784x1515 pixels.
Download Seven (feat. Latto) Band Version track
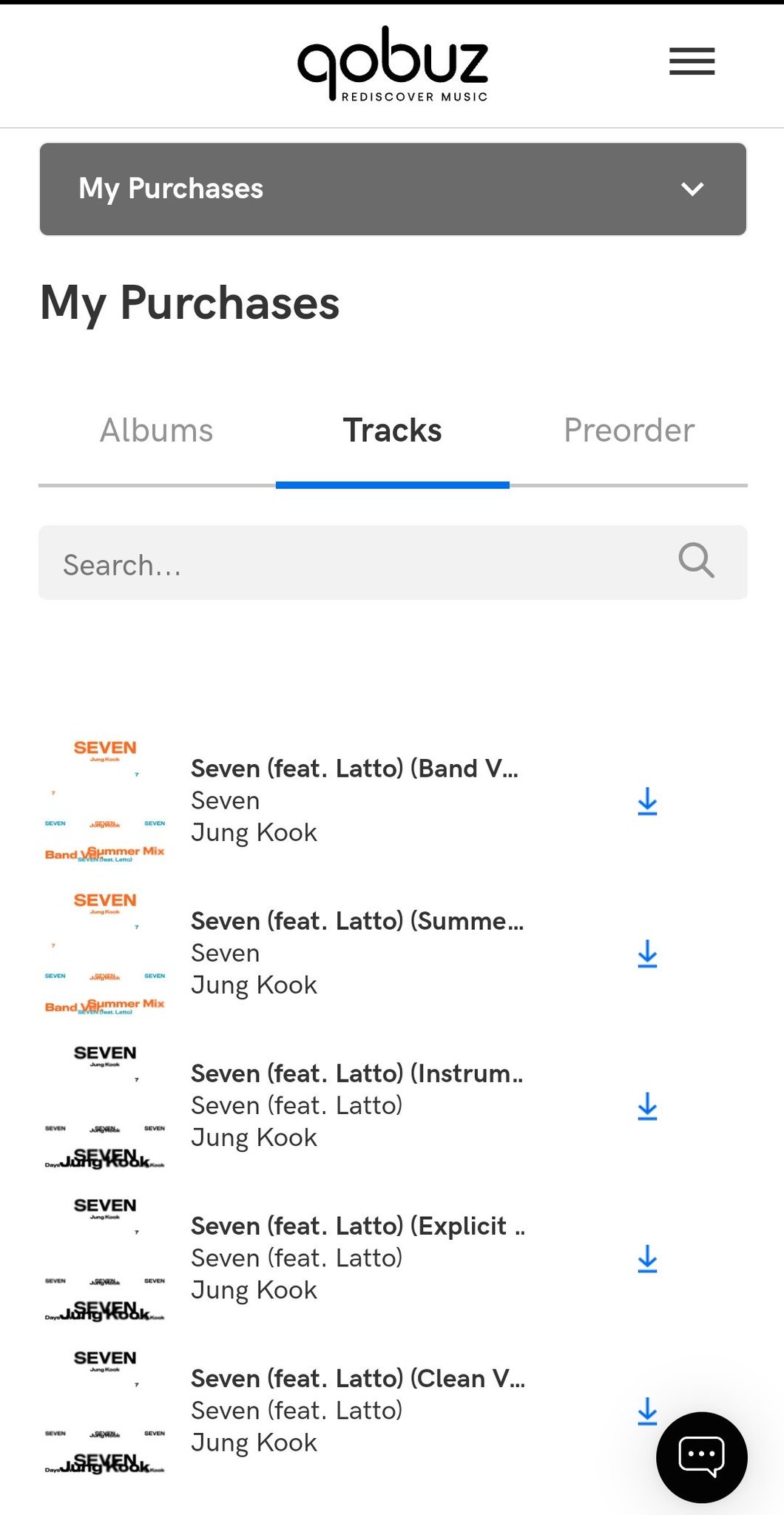coord(647,801)
